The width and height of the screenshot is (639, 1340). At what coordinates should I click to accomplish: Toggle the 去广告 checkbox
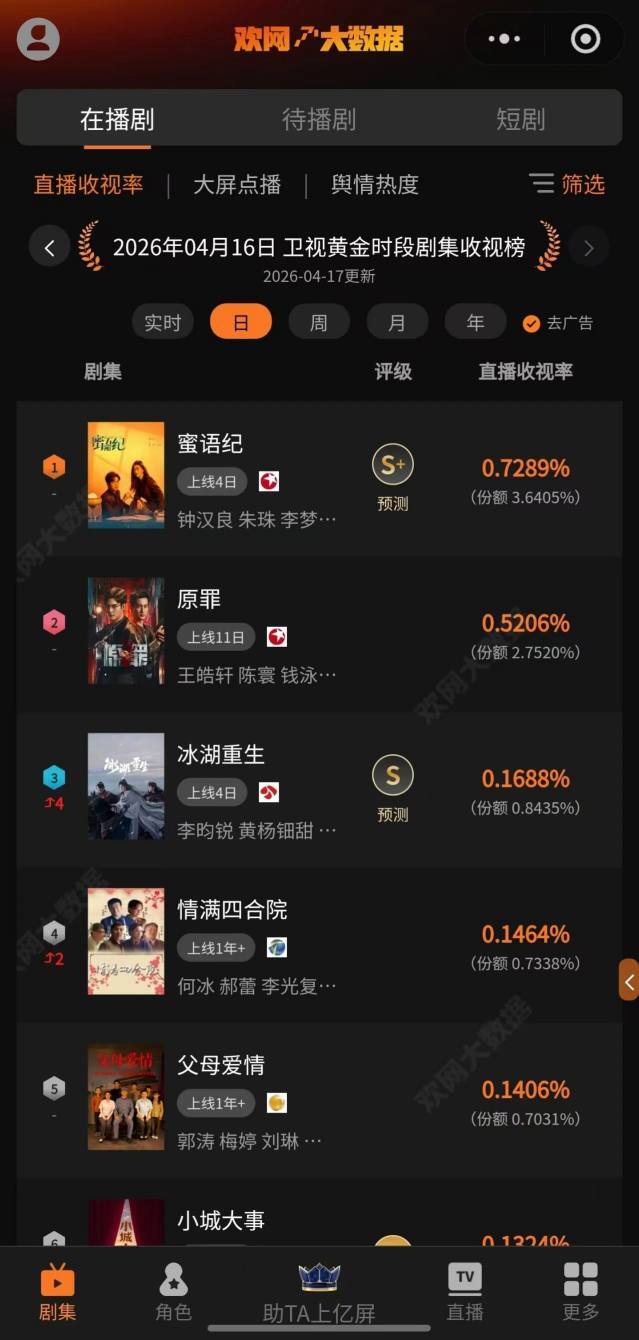click(x=532, y=323)
